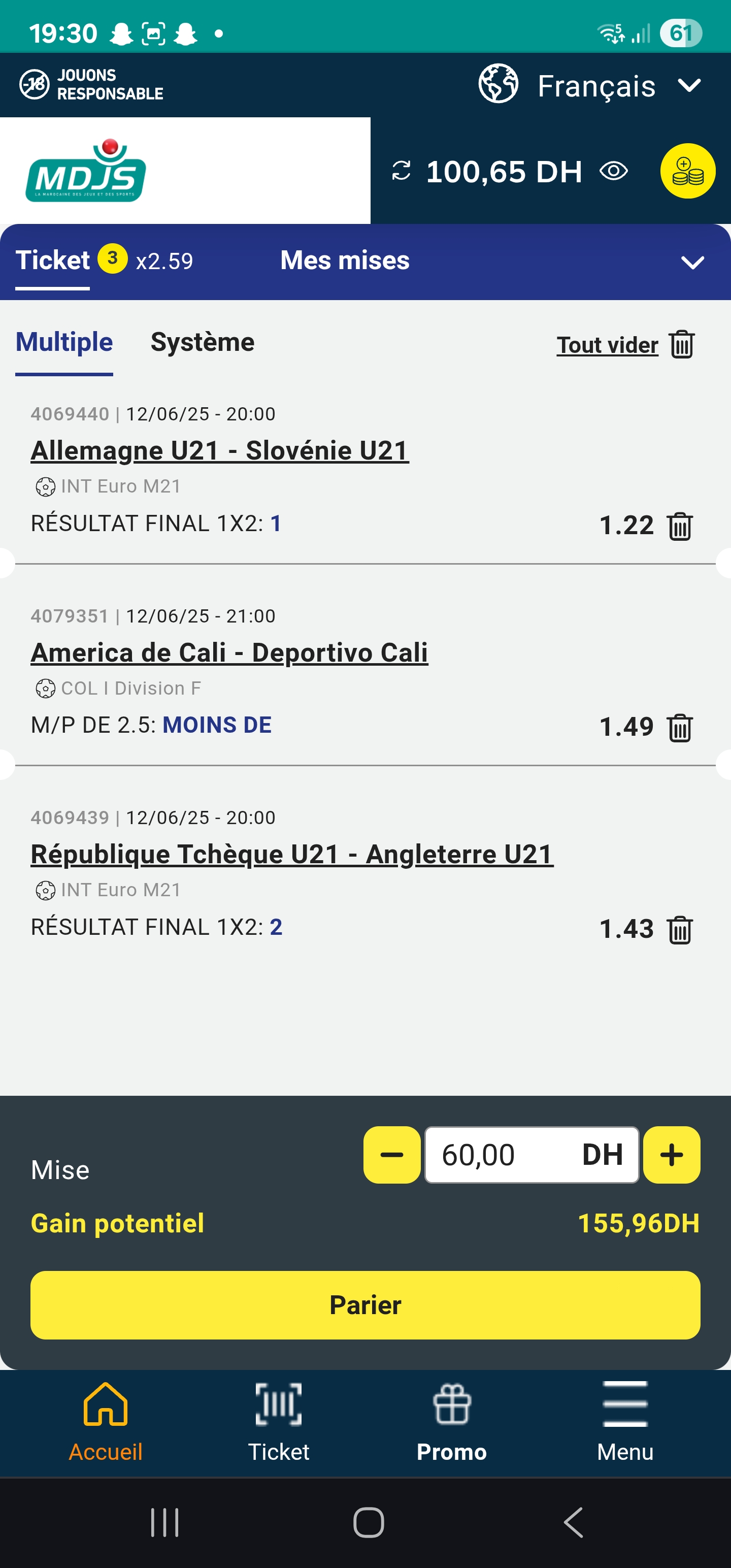This screenshot has width=731, height=1568.
Task: Select the Multiple bet type
Action: click(x=64, y=342)
